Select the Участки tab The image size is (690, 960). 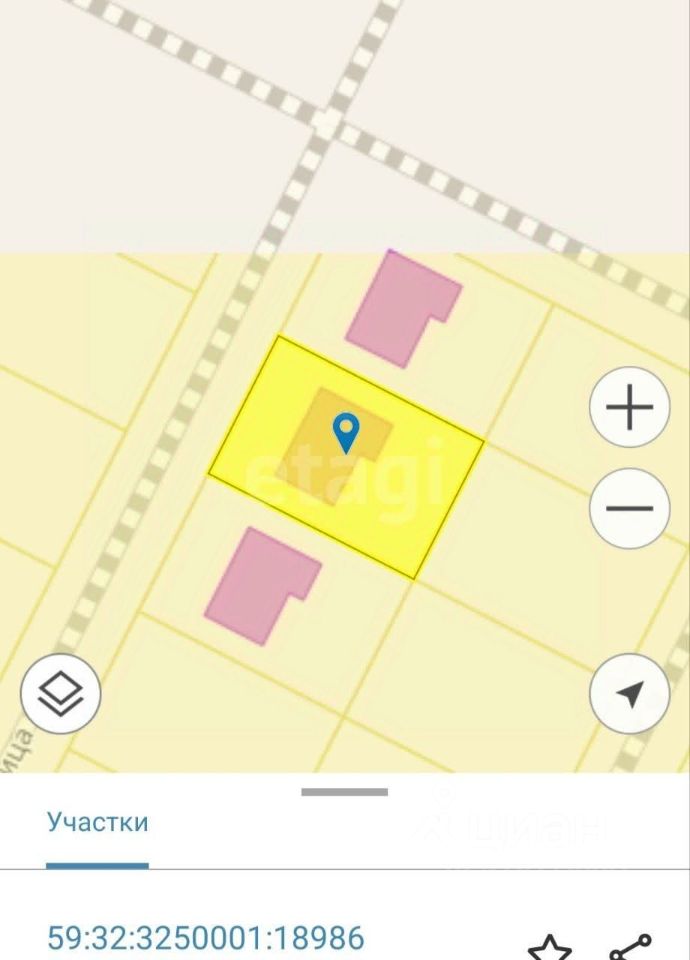point(98,823)
